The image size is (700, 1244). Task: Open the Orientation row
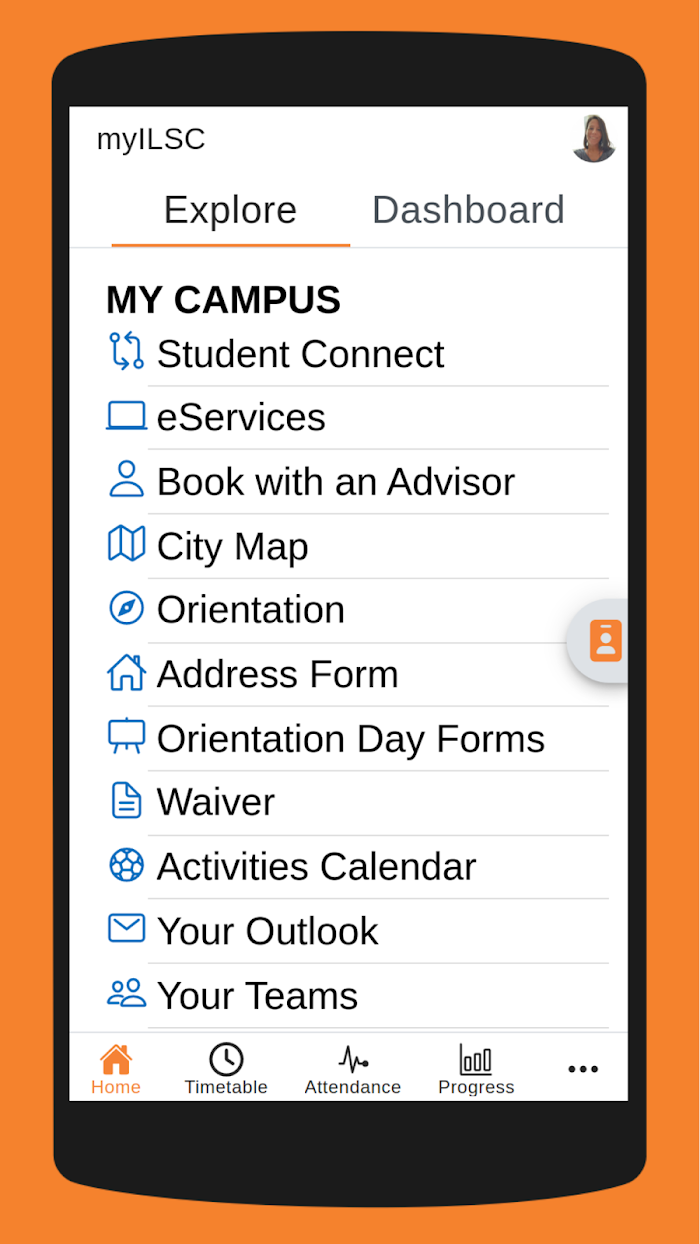357,610
